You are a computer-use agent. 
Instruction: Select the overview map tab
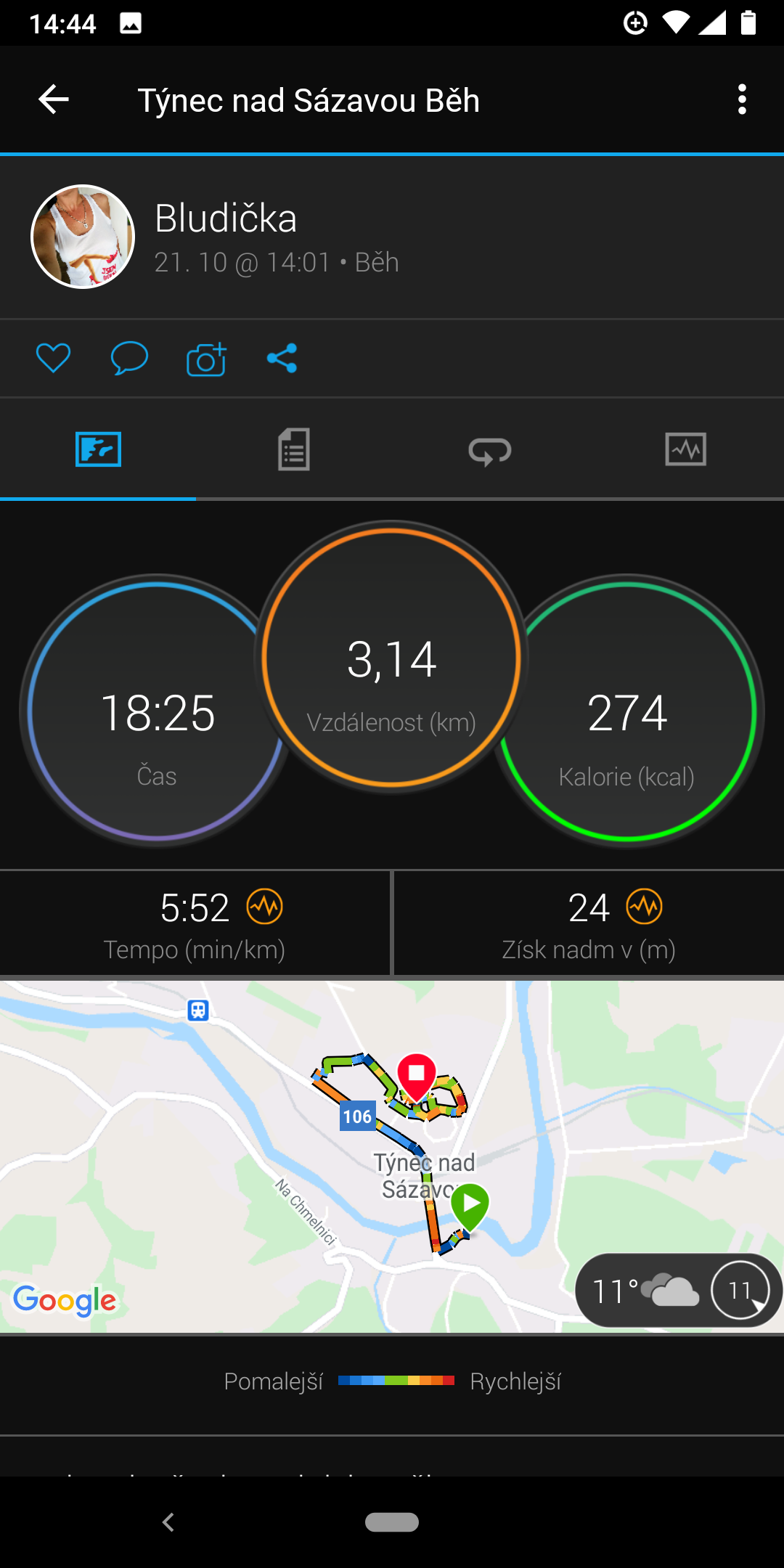click(x=98, y=449)
